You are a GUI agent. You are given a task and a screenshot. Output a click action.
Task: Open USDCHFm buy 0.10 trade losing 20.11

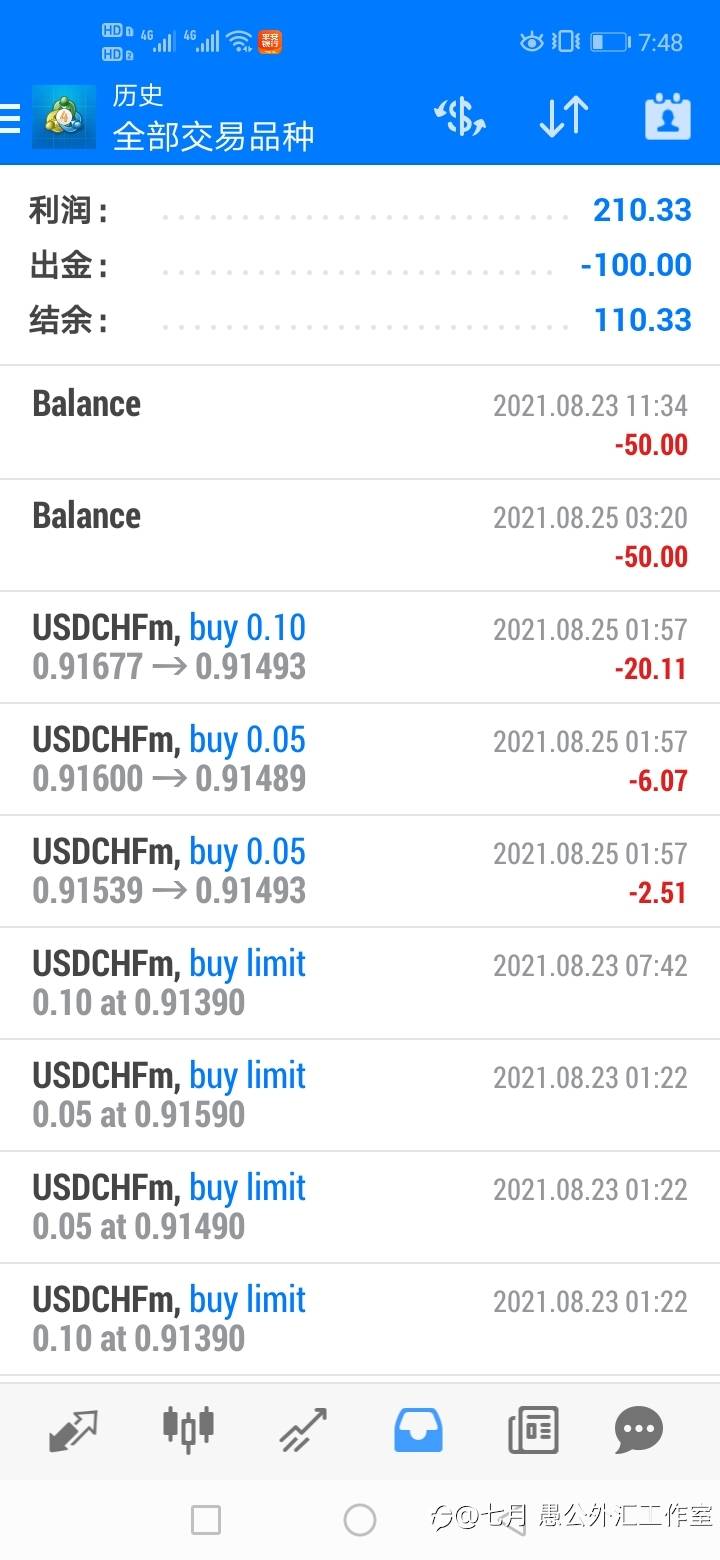click(x=360, y=647)
